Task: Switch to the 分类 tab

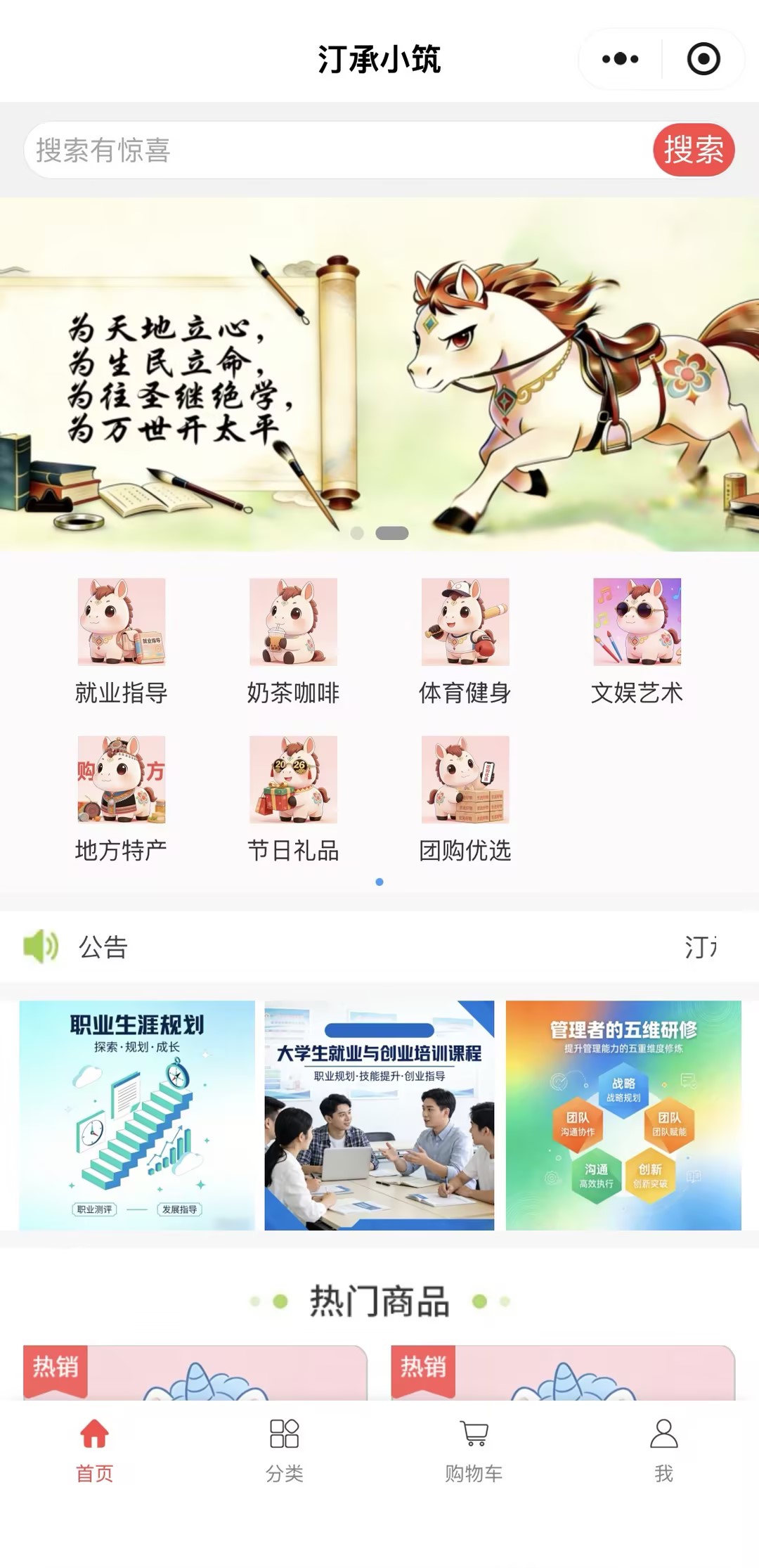Action: click(285, 1450)
